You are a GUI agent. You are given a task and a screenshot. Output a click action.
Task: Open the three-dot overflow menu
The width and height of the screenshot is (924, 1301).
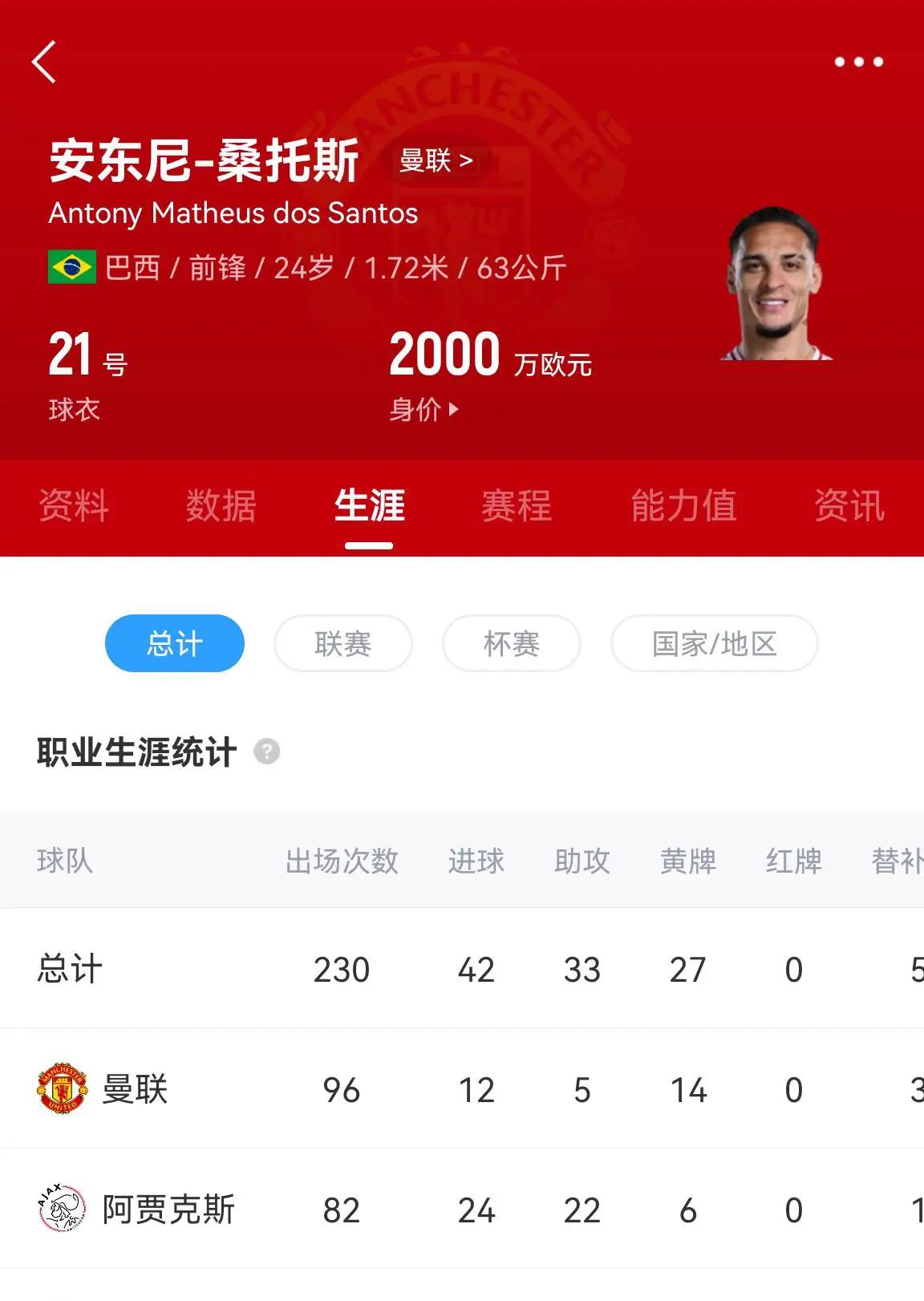[x=858, y=62]
